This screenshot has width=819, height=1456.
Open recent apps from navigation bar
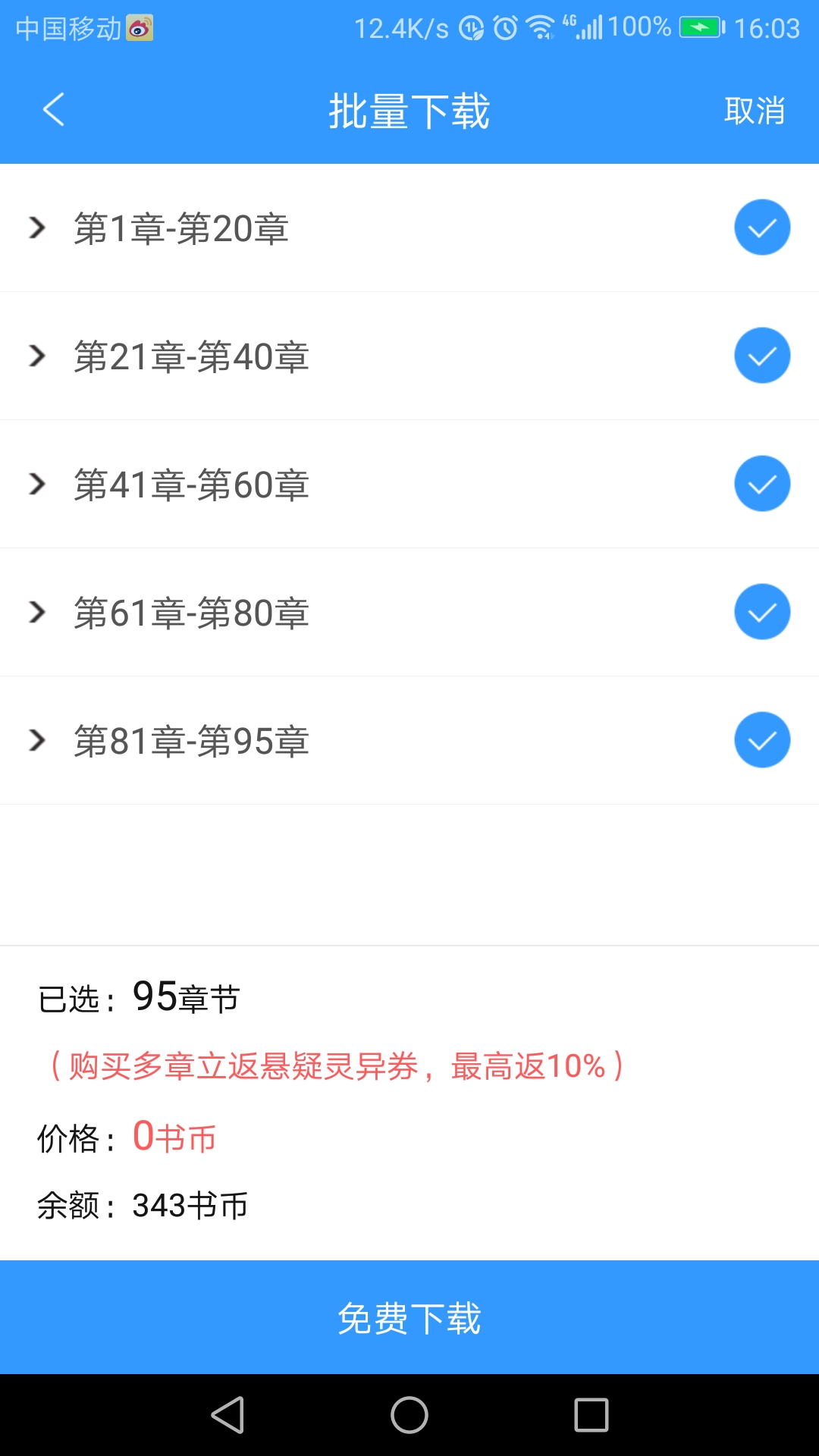click(x=591, y=1415)
